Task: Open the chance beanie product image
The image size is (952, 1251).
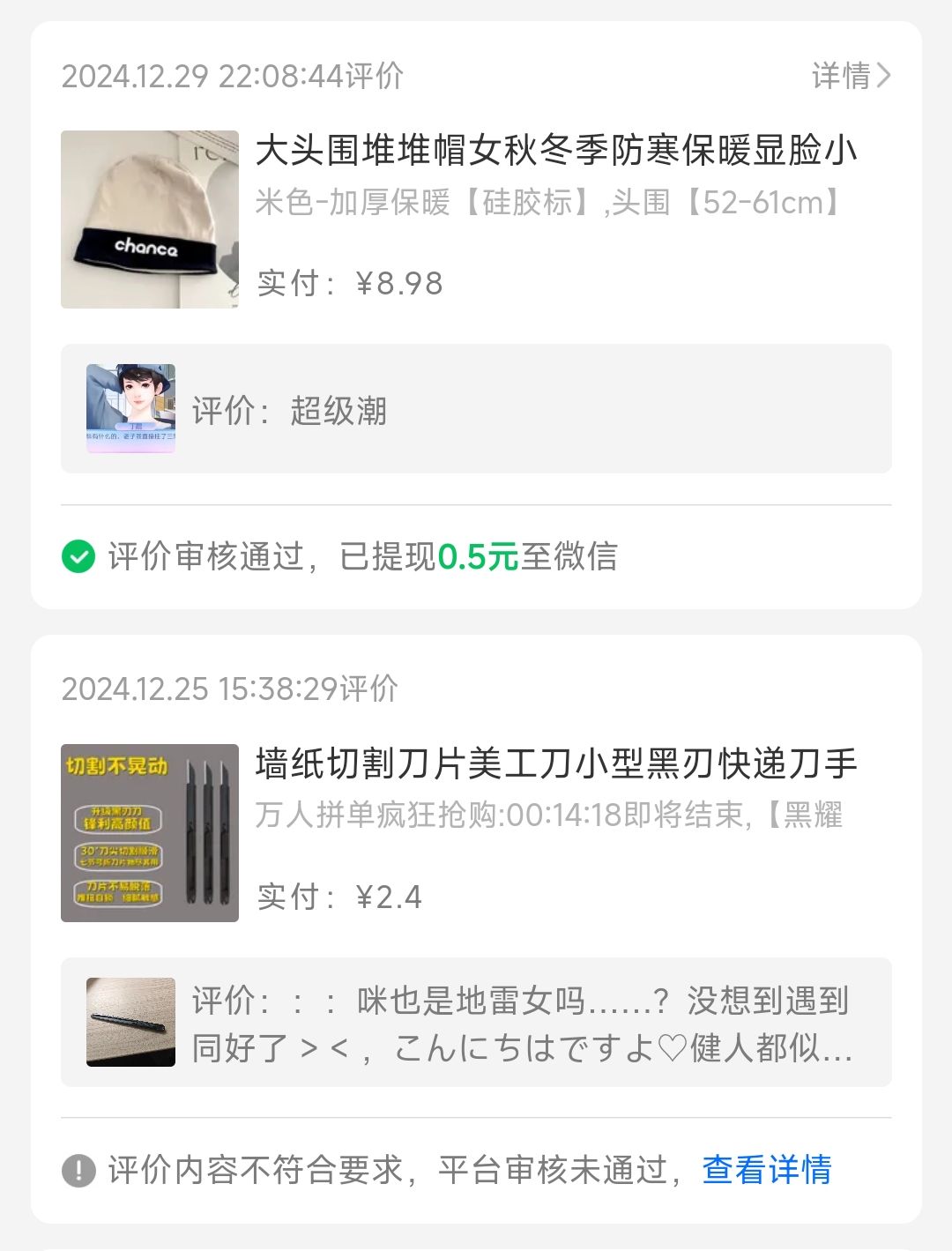Action: (x=150, y=220)
